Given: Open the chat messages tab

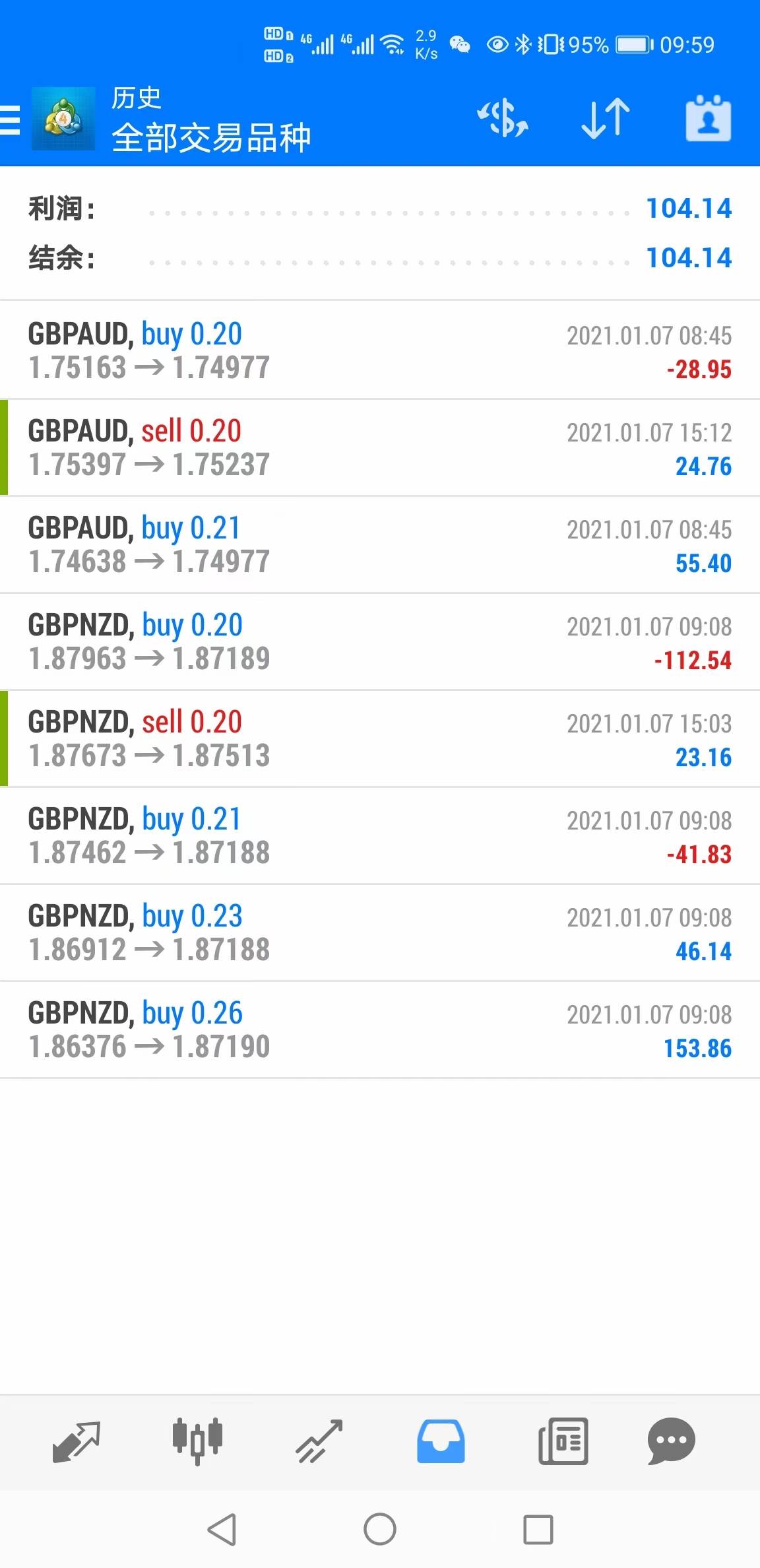Looking at the screenshot, I should click(672, 1441).
